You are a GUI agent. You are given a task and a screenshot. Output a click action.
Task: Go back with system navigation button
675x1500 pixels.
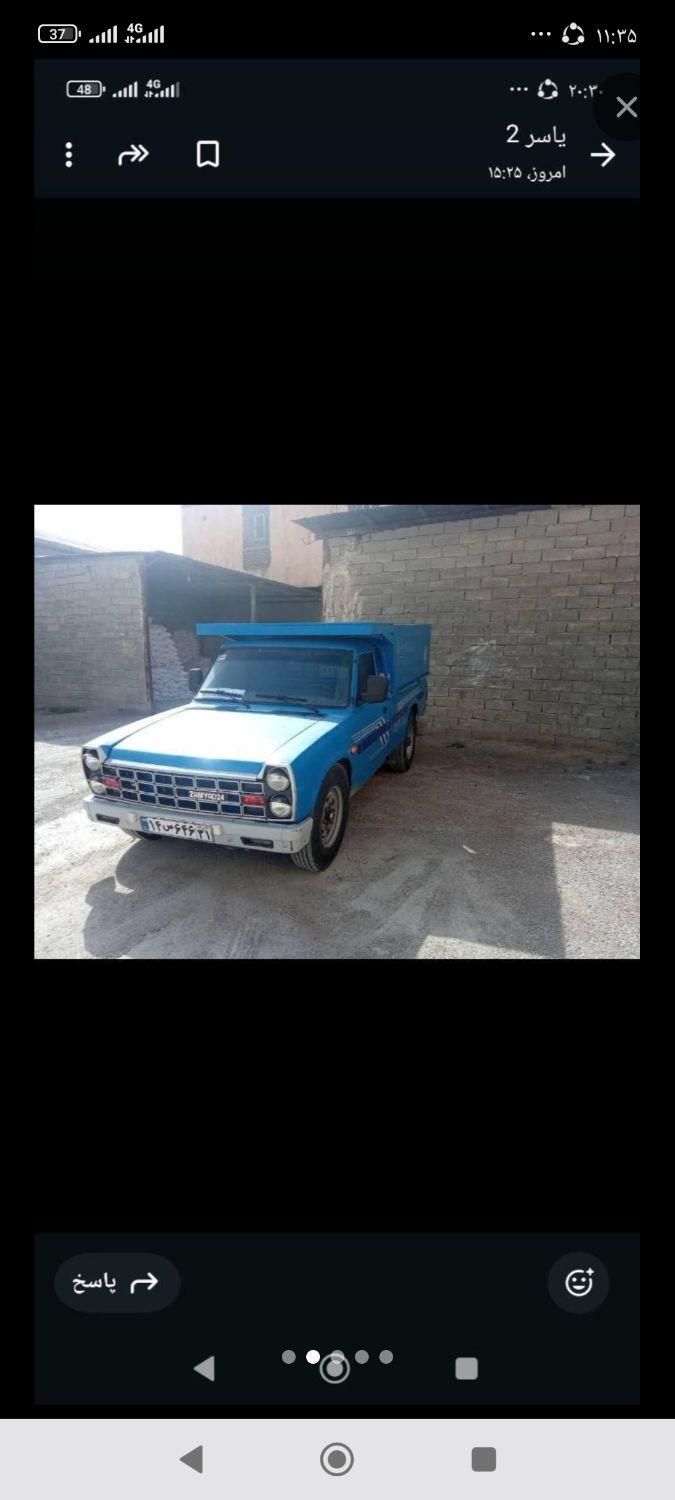click(x=191, y=1460)
